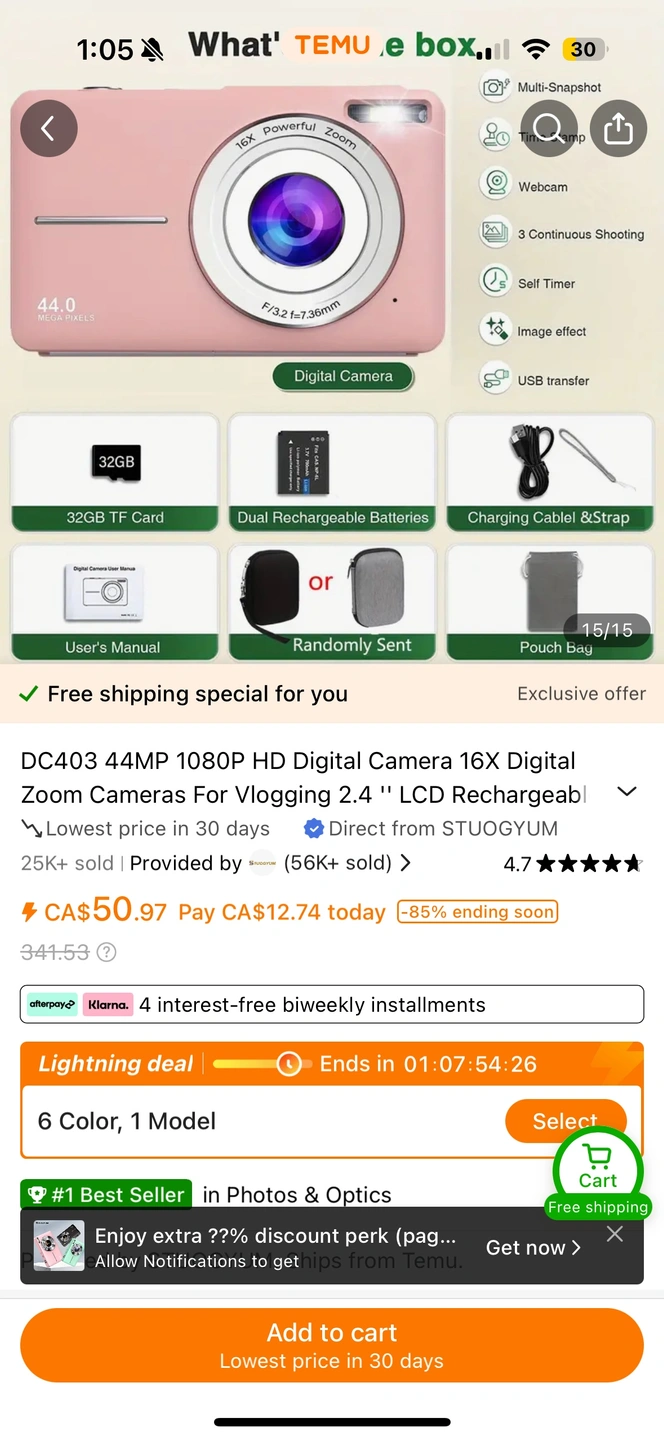Image resolution: width=664 pixels, height=1440 pixels.
Task: Open #1 Best Seller in Photos & Optics
Action: [206, 1194]
